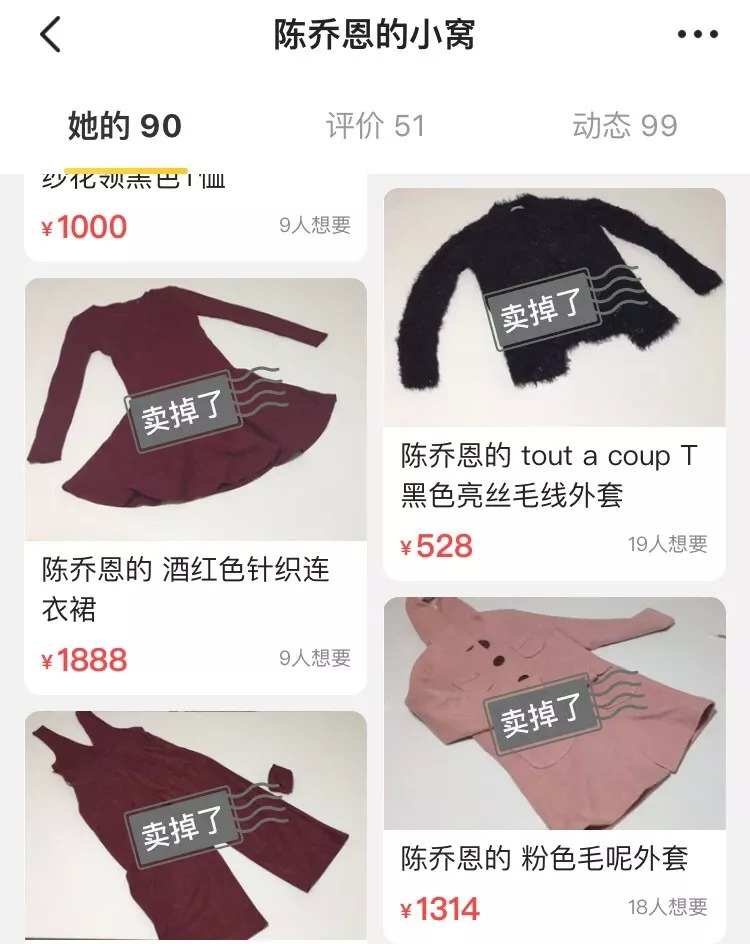This screenshot has width=750, height=944.
Task: Open the three-dot overflow menu
Action: (x=698, y=35)
